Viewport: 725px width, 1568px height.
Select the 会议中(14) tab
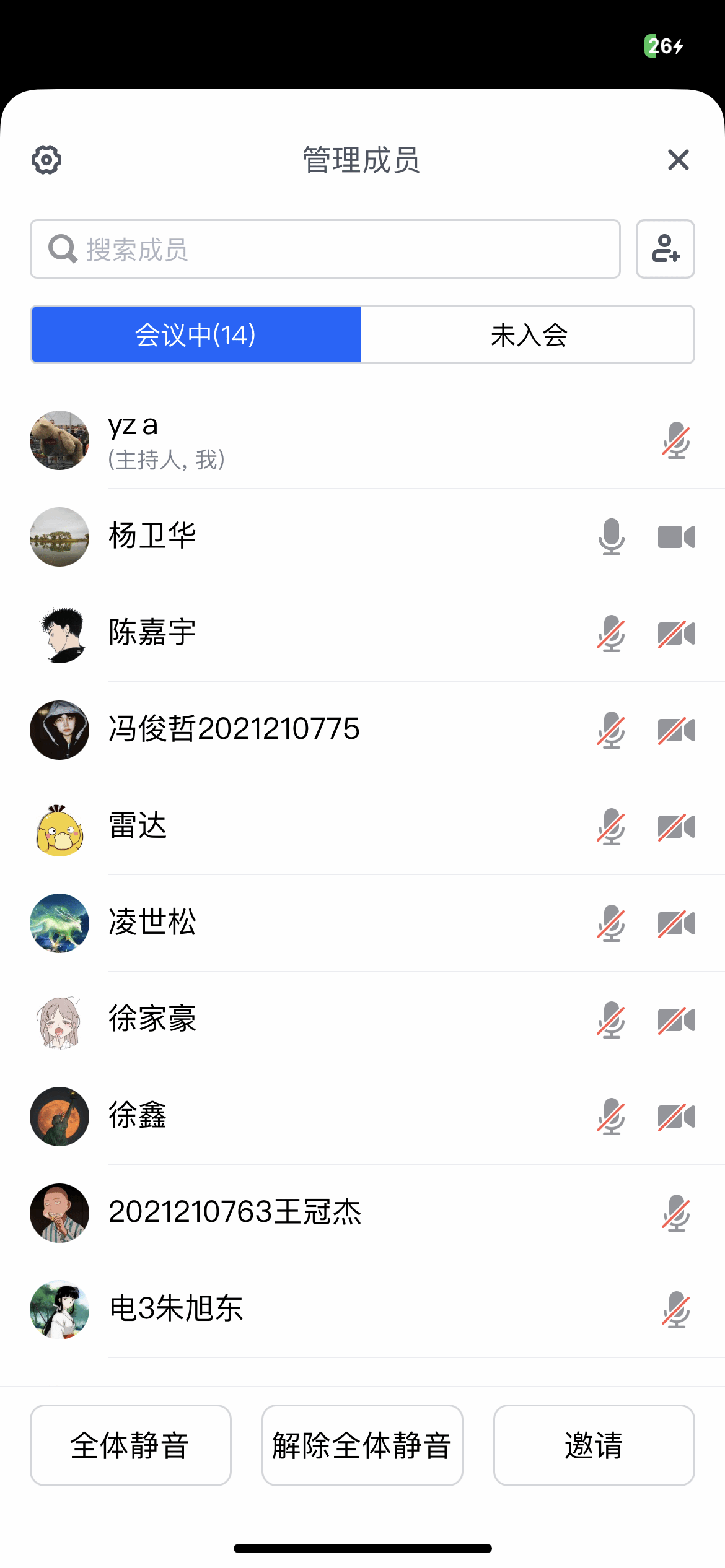pyautogui.click(x=196, y=335)
